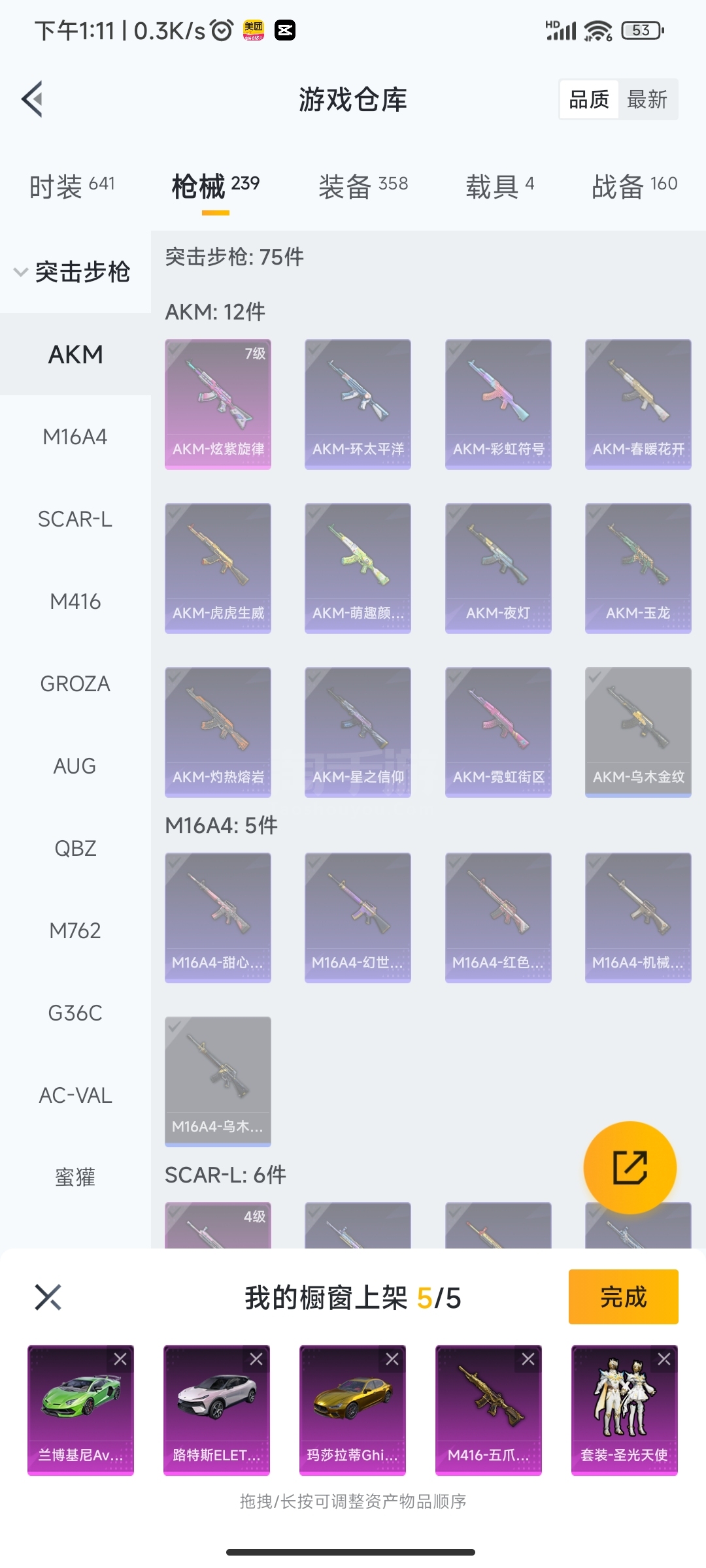706x1568 pixels.
Task: Choose the AKM-彩虹符号 skin
Action: tap(498, 404)
